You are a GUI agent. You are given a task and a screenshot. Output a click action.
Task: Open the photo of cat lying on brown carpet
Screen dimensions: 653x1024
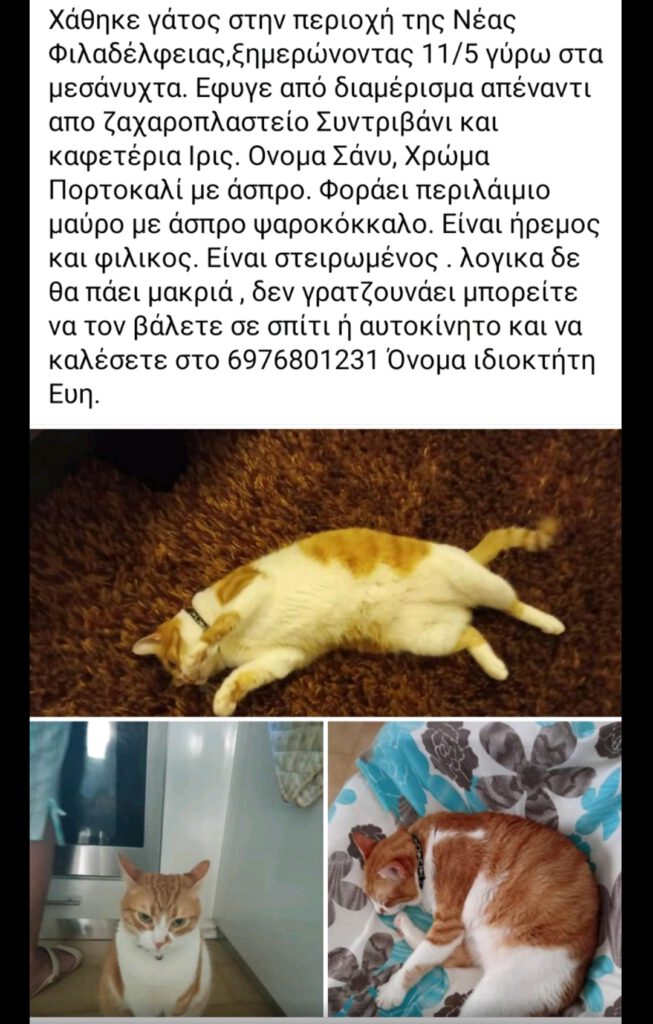coord(325,572)
